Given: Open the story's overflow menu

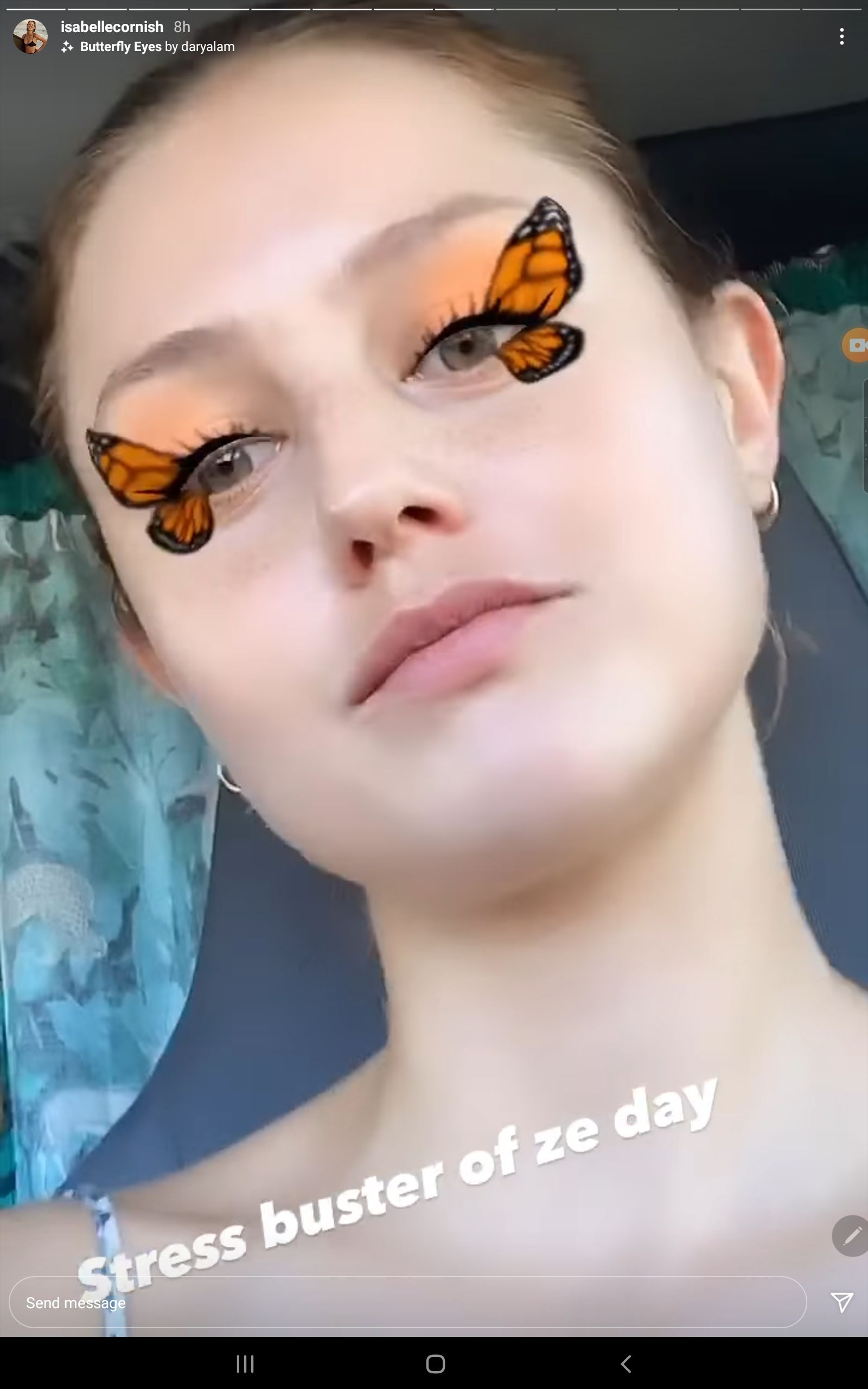Looking at the screenshot, I should [841, 37].
